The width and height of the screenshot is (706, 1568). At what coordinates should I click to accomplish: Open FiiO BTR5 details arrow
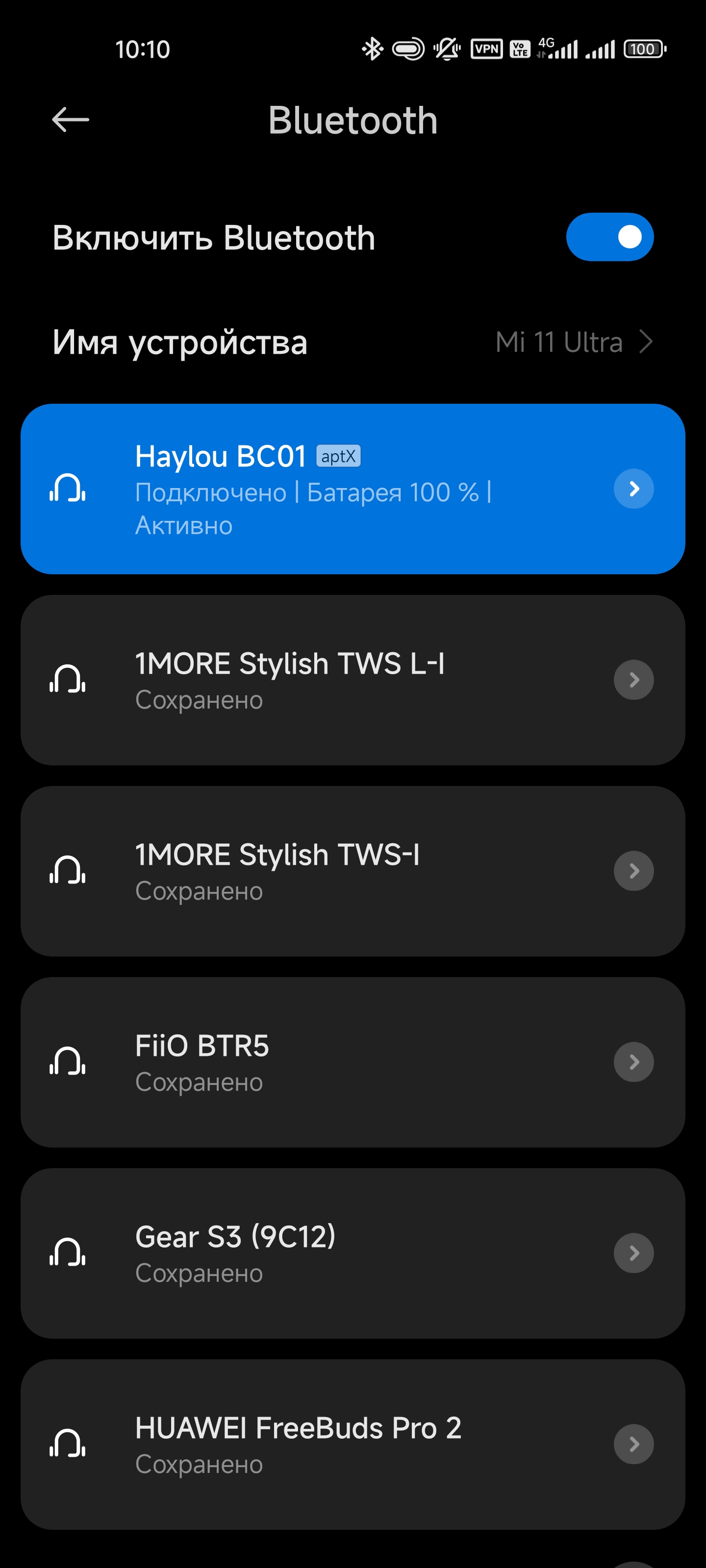(x=633, y=1062)
